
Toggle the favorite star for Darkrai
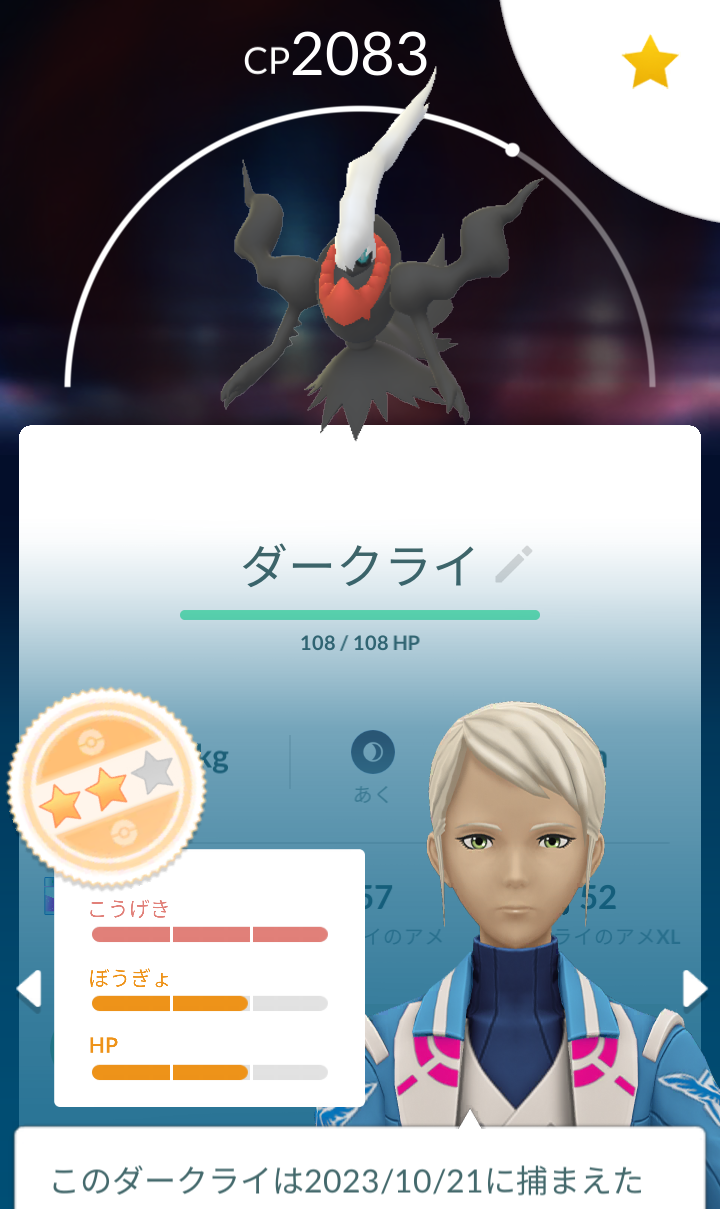650,62
